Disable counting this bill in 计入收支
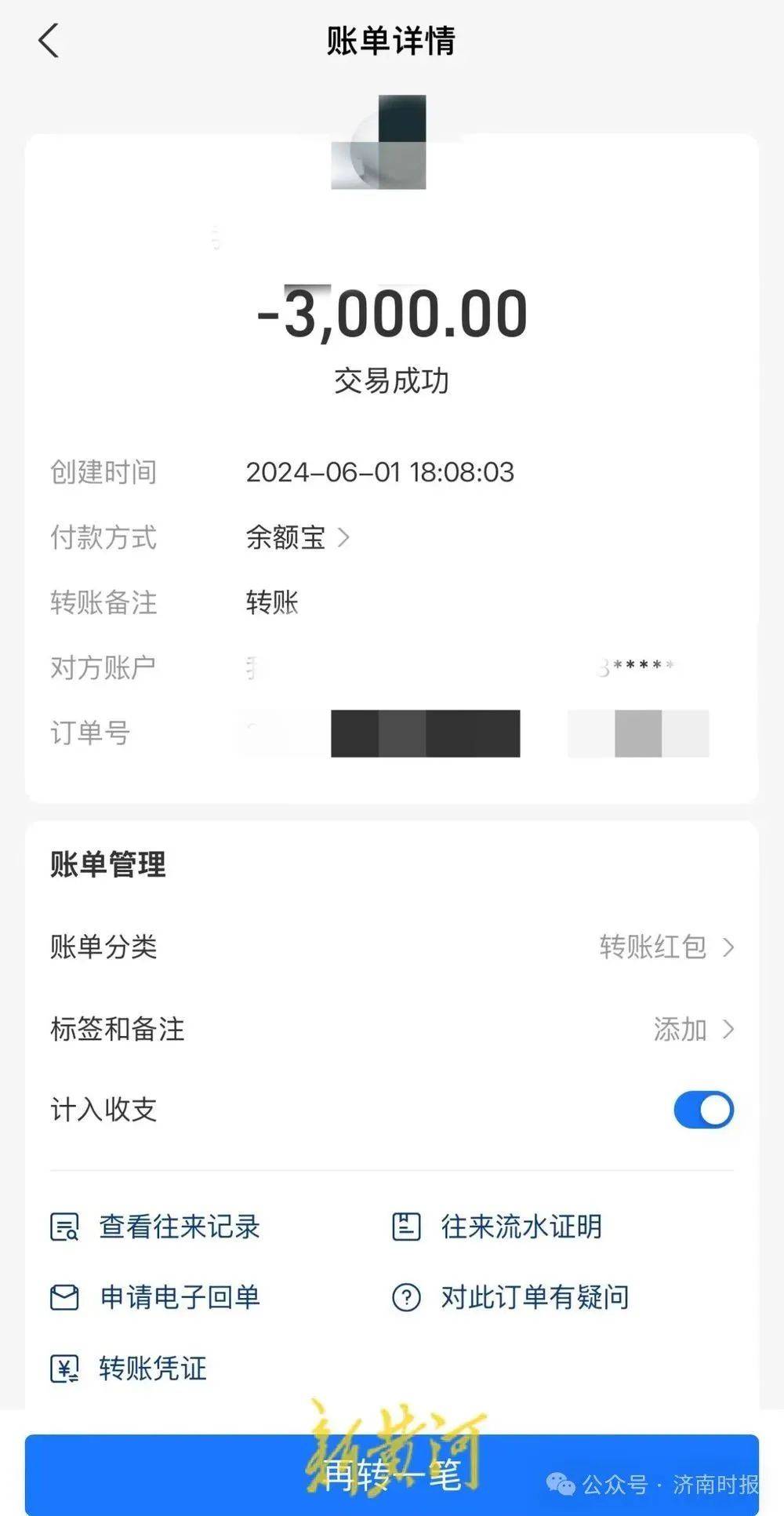 coord(702,1111)
